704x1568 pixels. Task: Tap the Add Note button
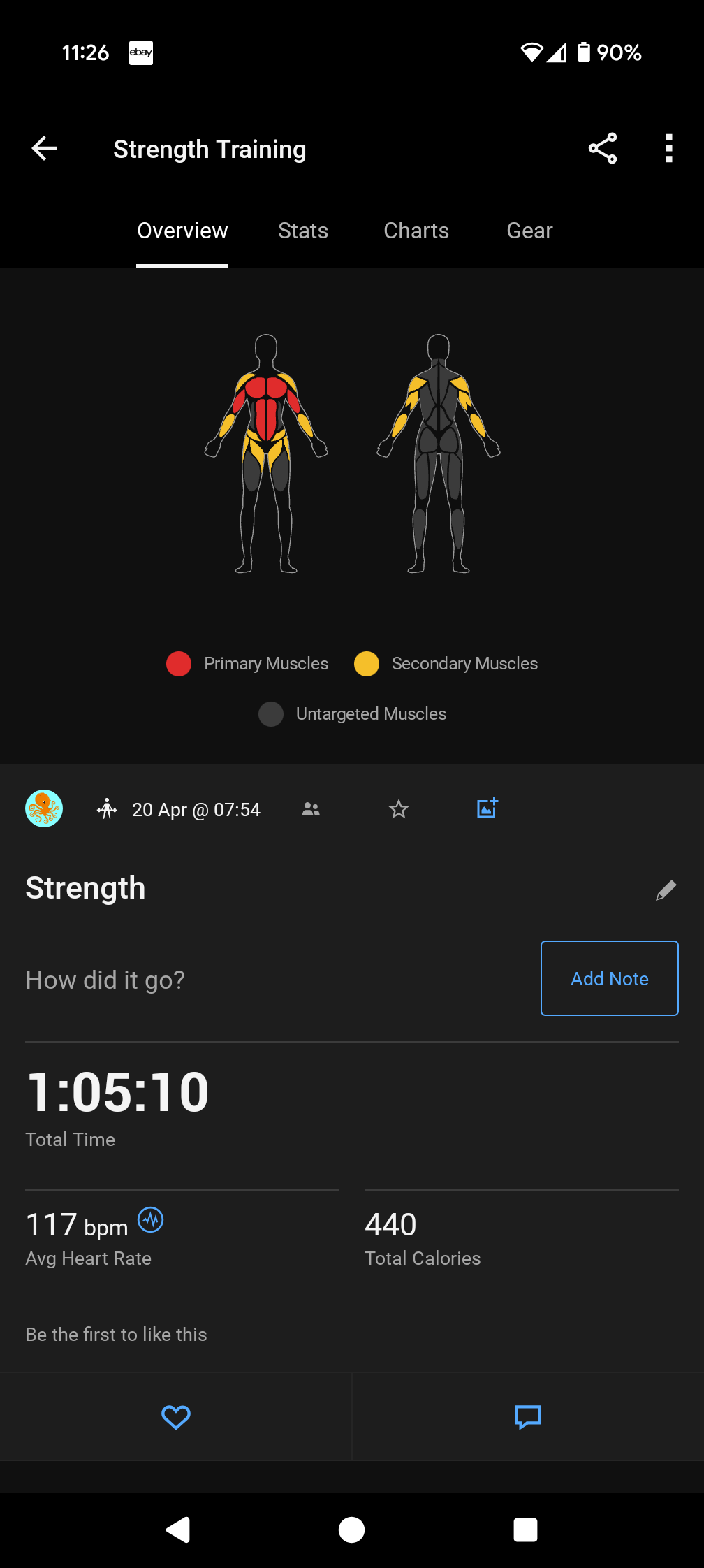coord(610,978)
